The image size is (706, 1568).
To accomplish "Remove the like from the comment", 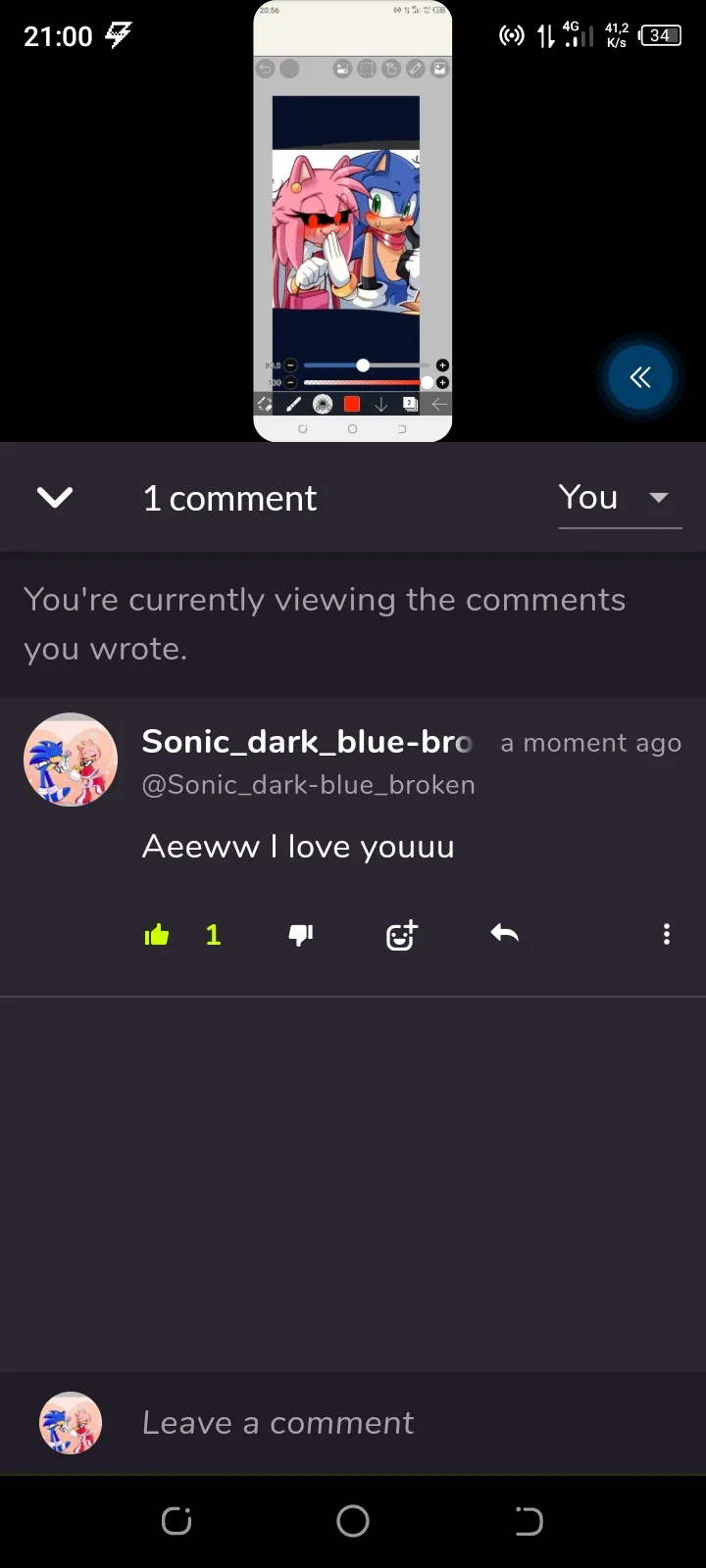I will point(157,935).
